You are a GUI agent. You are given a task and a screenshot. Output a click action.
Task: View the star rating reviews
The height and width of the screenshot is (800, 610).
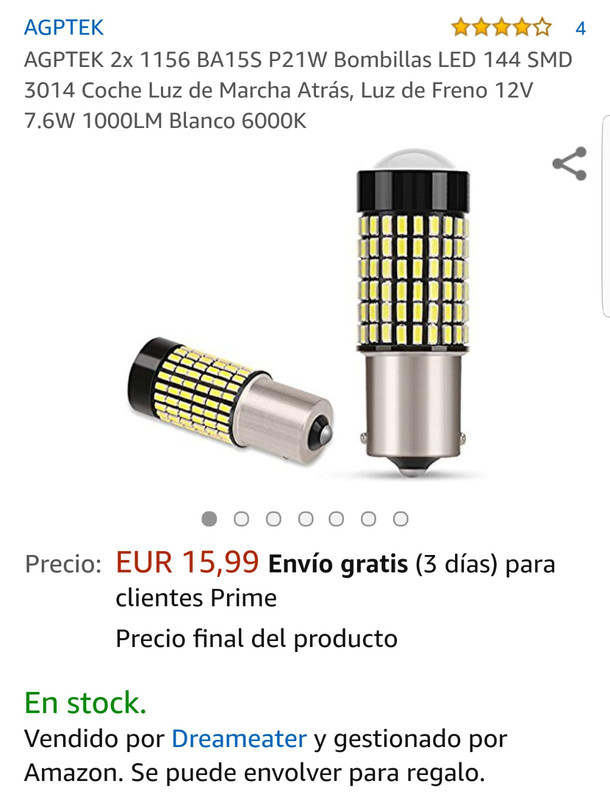tap(501, 27)
